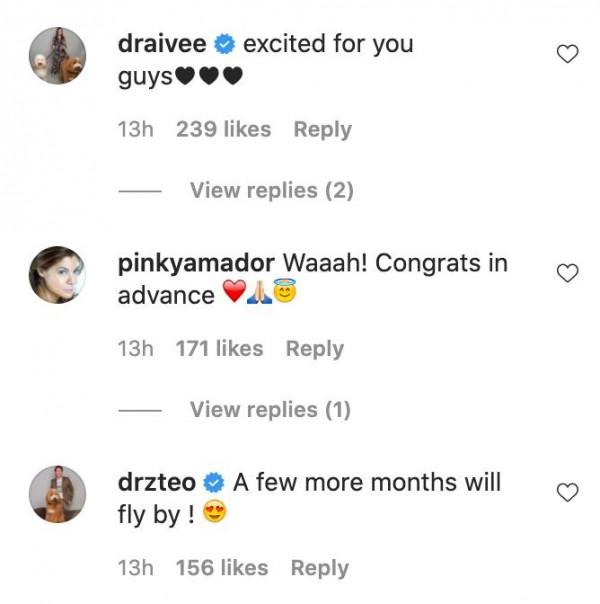The image size is (600, 604).
Task: Expand View replies (2) under draivee
Action: pos(271,190)
